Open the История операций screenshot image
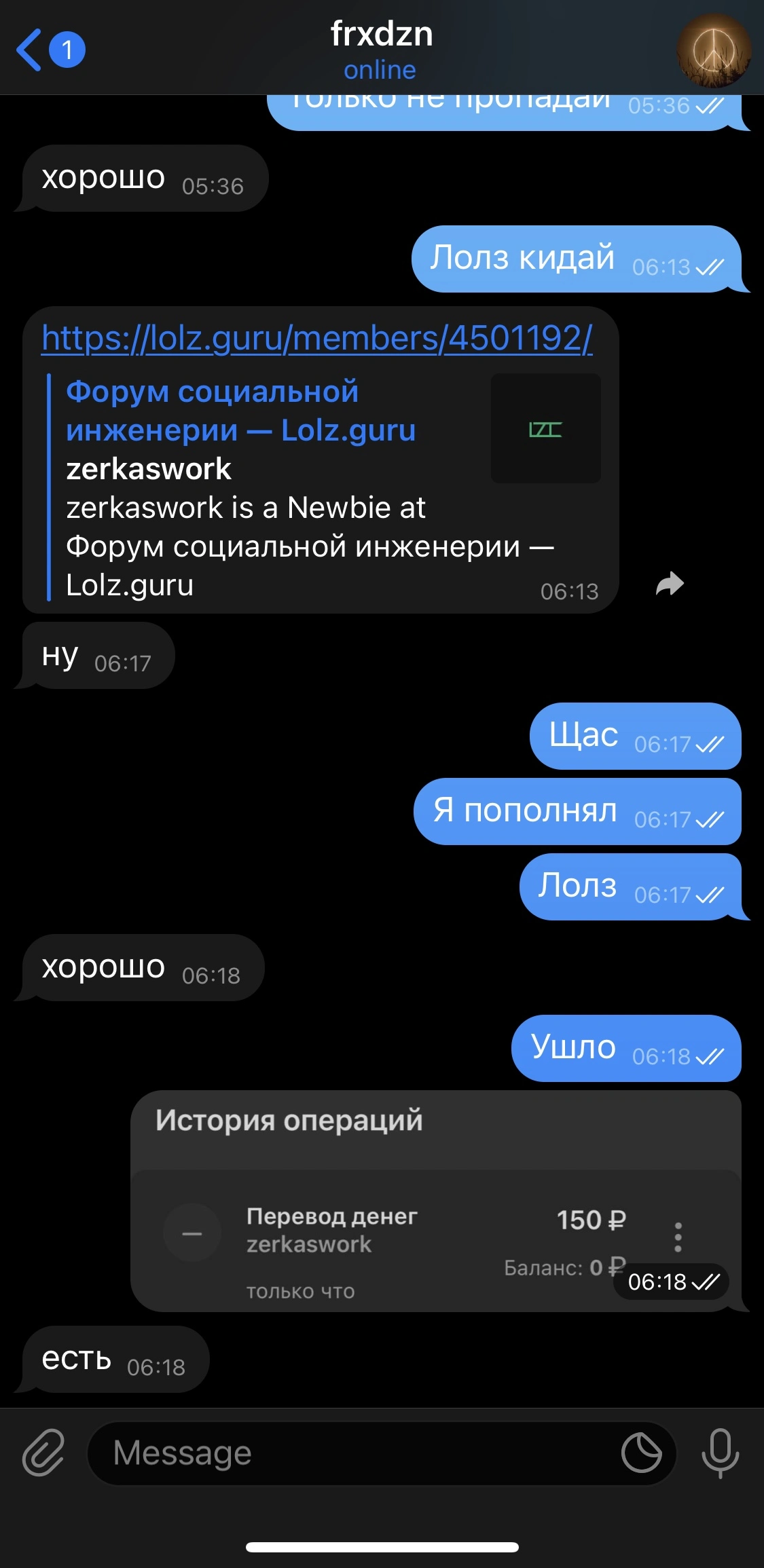This screenshot has width=764, height=1568. point(435,1201)
